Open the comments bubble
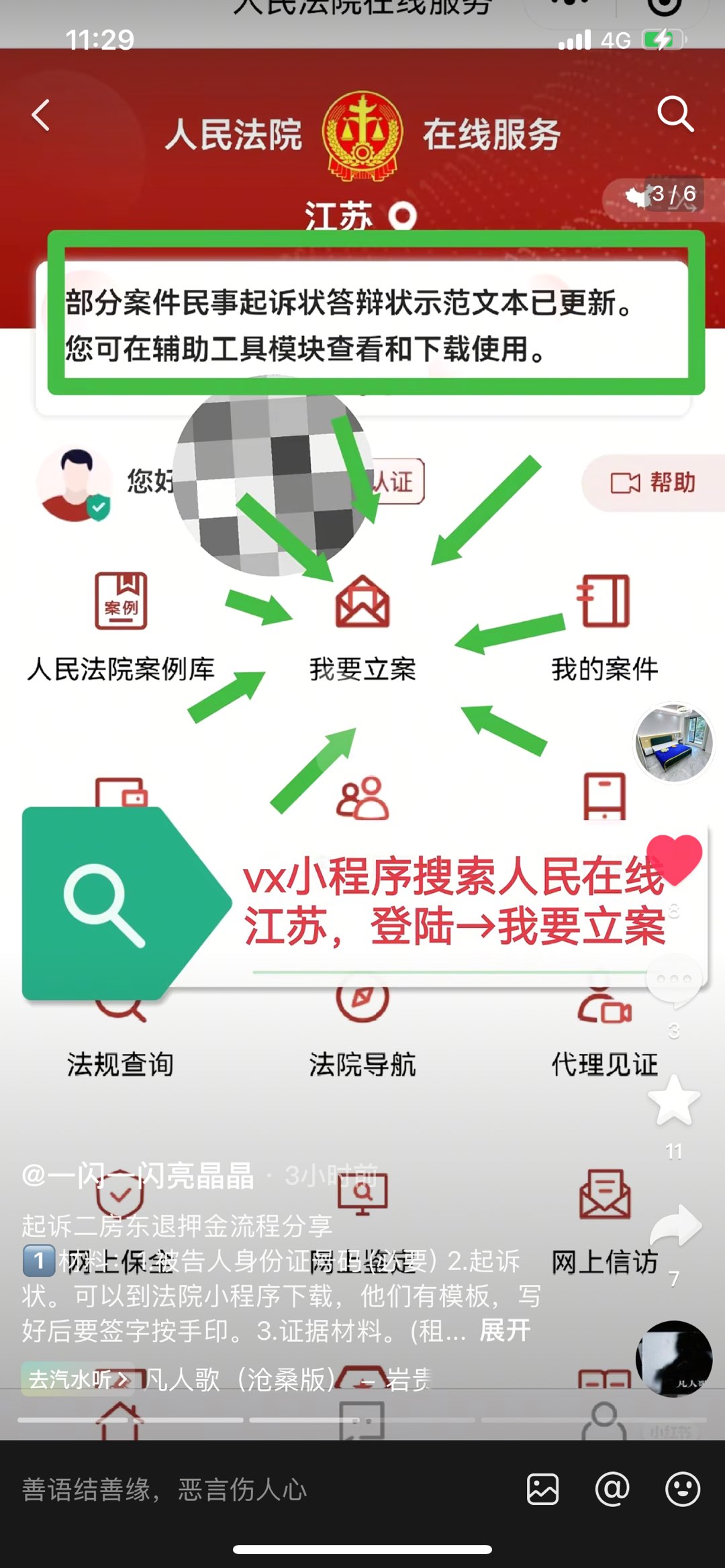Image resolution: width=725 pixels, height=1568 pixels. point(674,980)
